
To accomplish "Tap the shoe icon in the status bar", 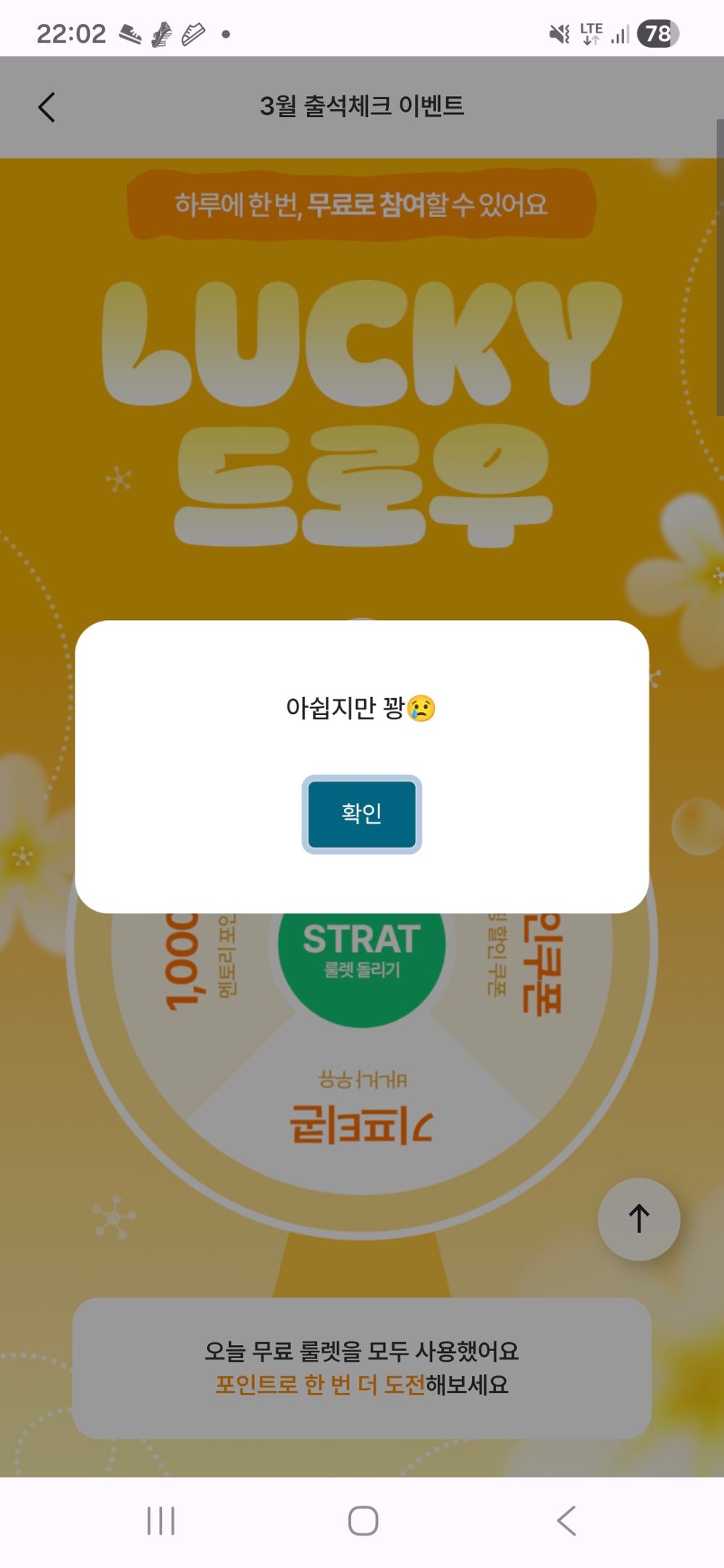I will click(x=130, y=33).
